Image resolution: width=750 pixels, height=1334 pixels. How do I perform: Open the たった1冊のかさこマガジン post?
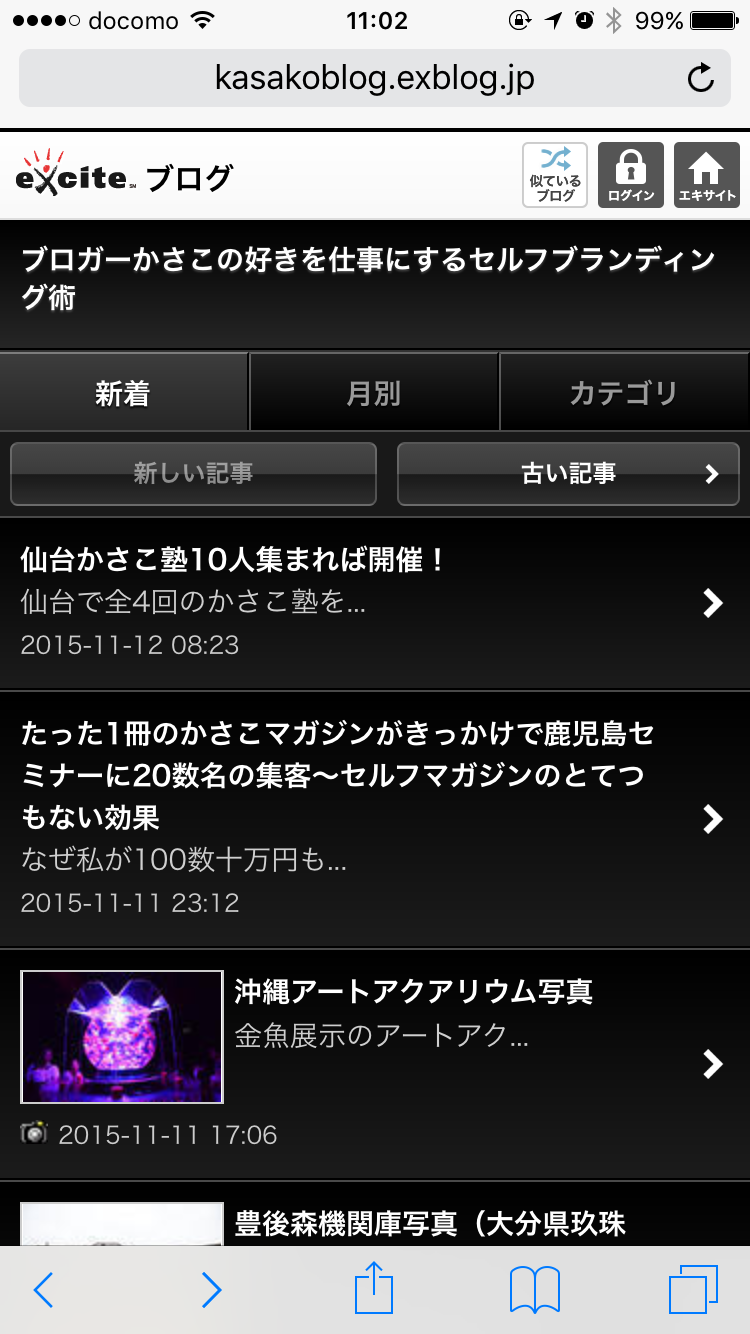pos(375,819)
